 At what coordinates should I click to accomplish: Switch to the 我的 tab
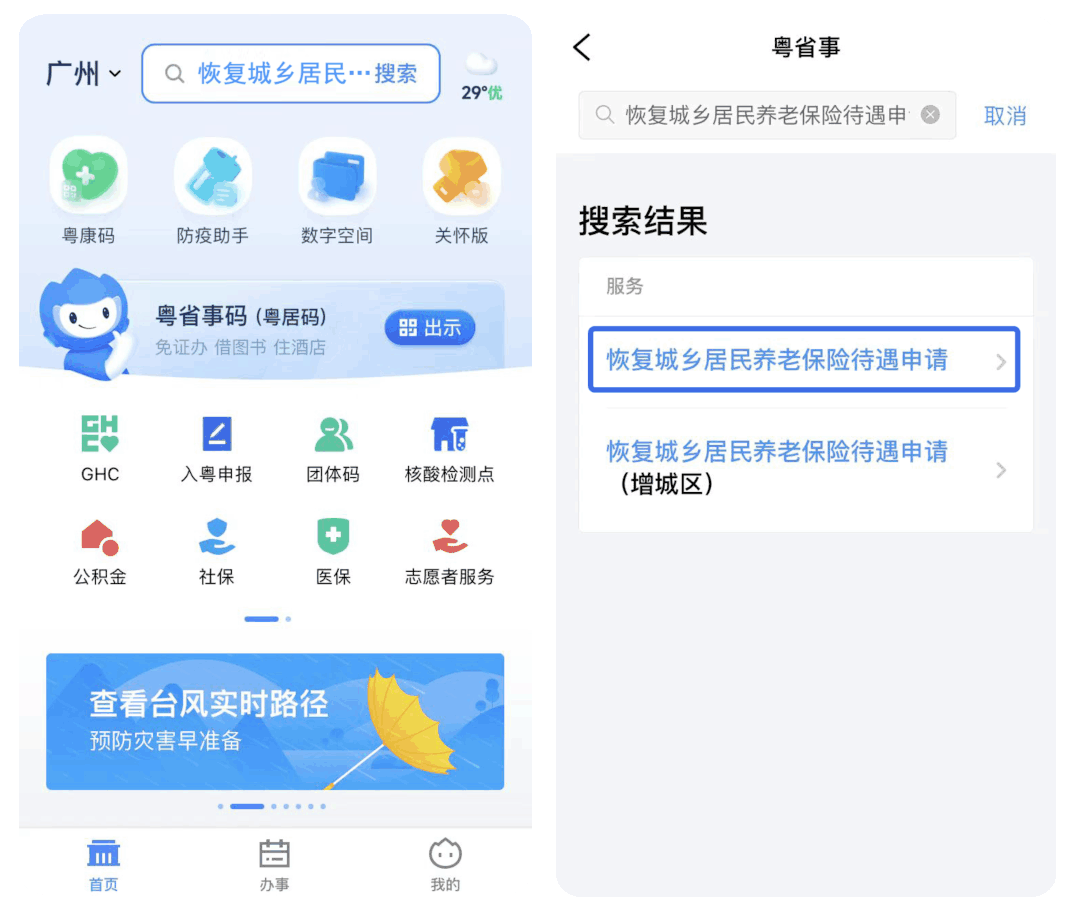pyautogui.click(x=445, y=865)
